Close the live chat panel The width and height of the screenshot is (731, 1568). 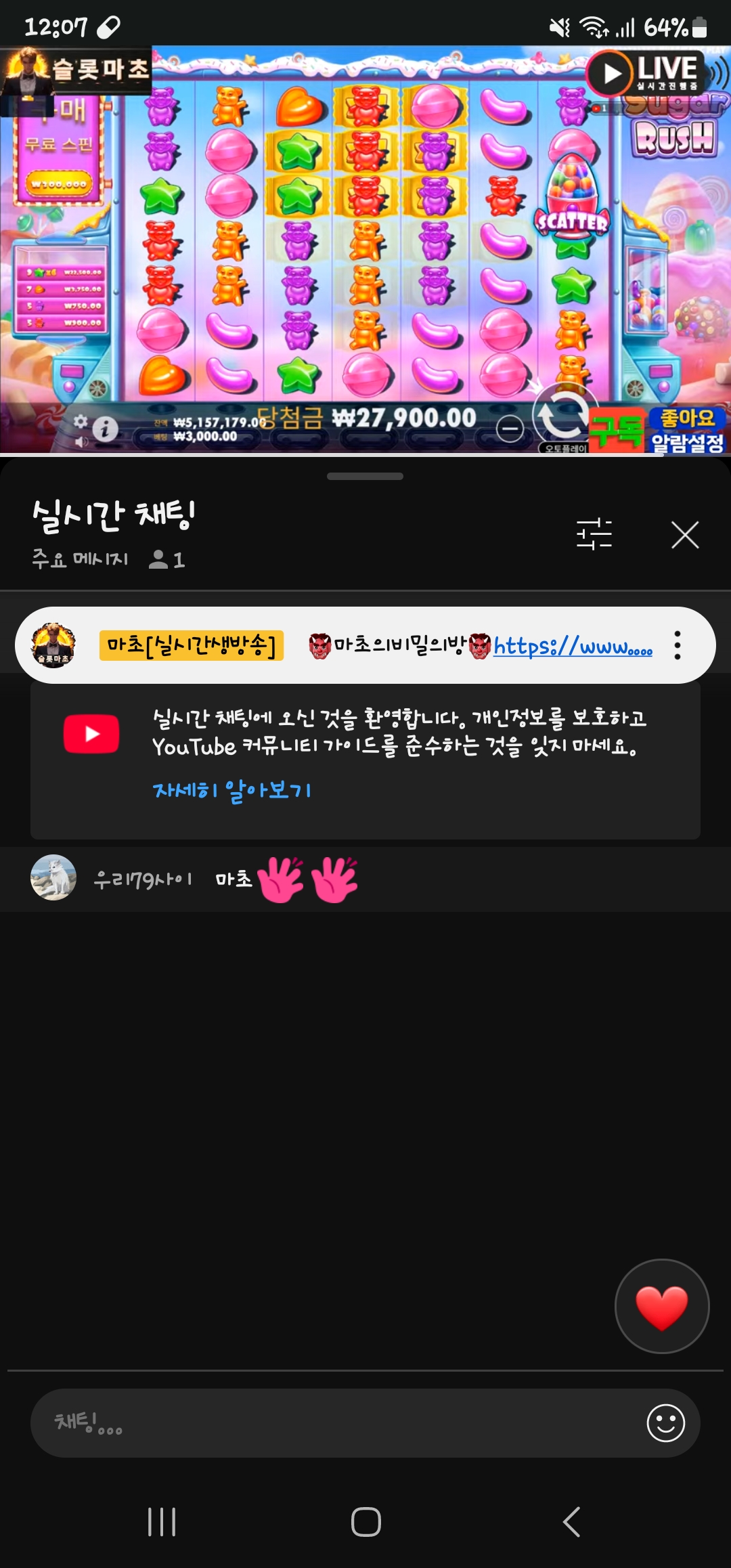coord(684,535)
